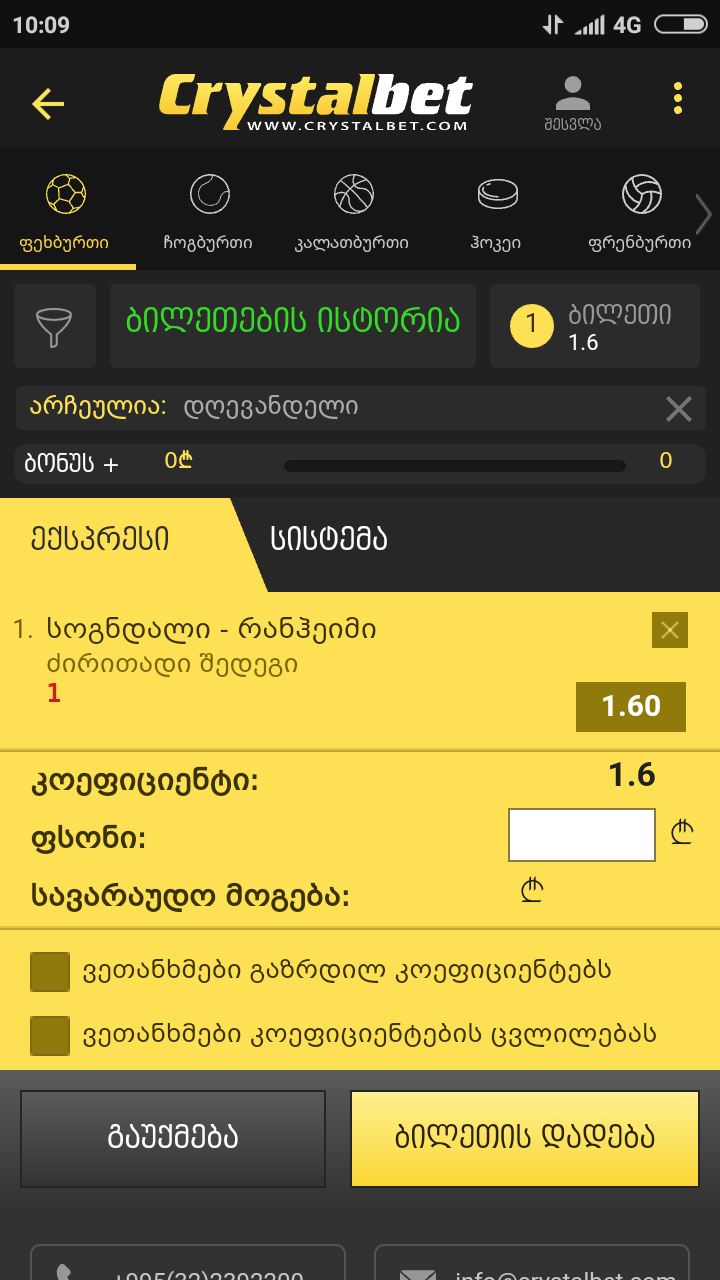The width and height of the screenshot is (720, 1280).
Task: Select the basketball sport icon
Action: click(352, 195)
